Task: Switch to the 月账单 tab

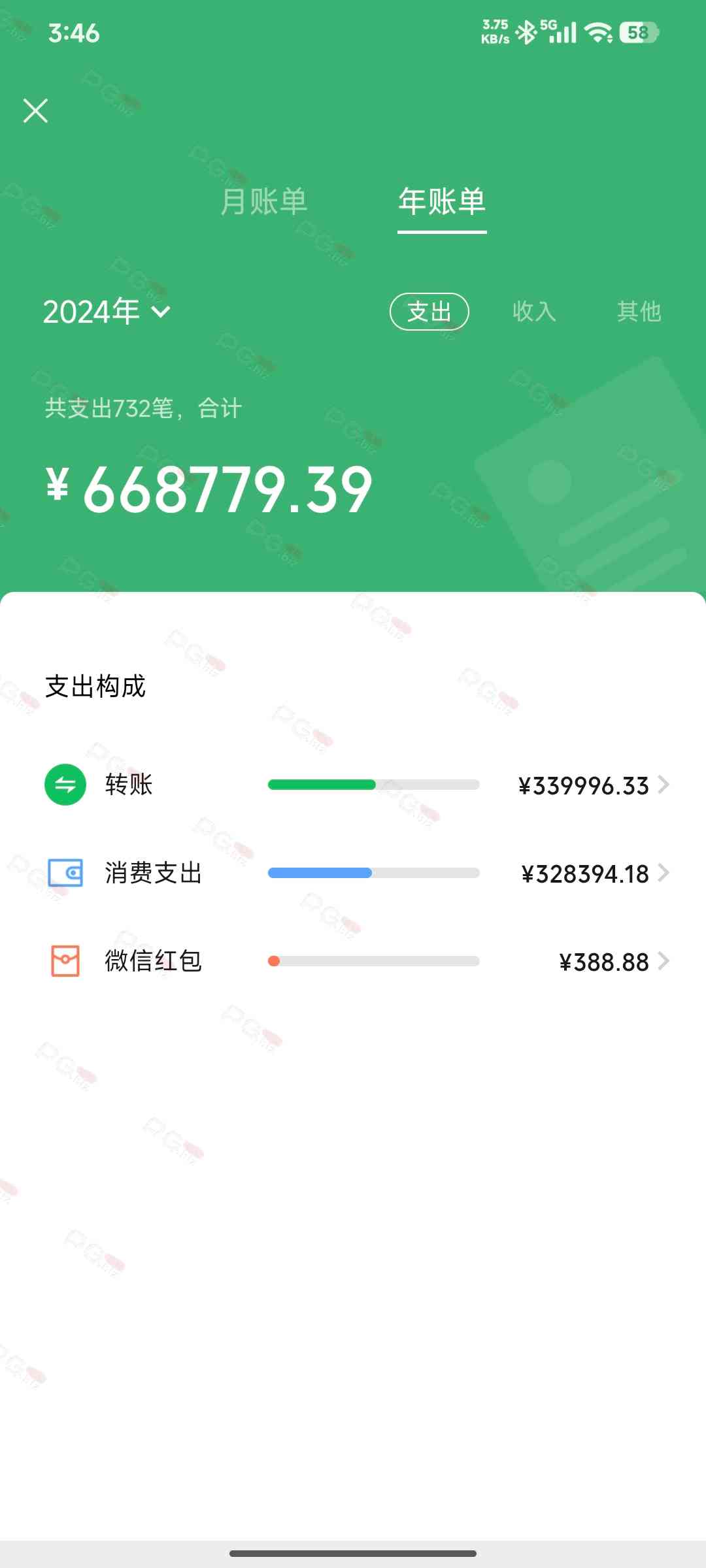Action: pos(263,201)
